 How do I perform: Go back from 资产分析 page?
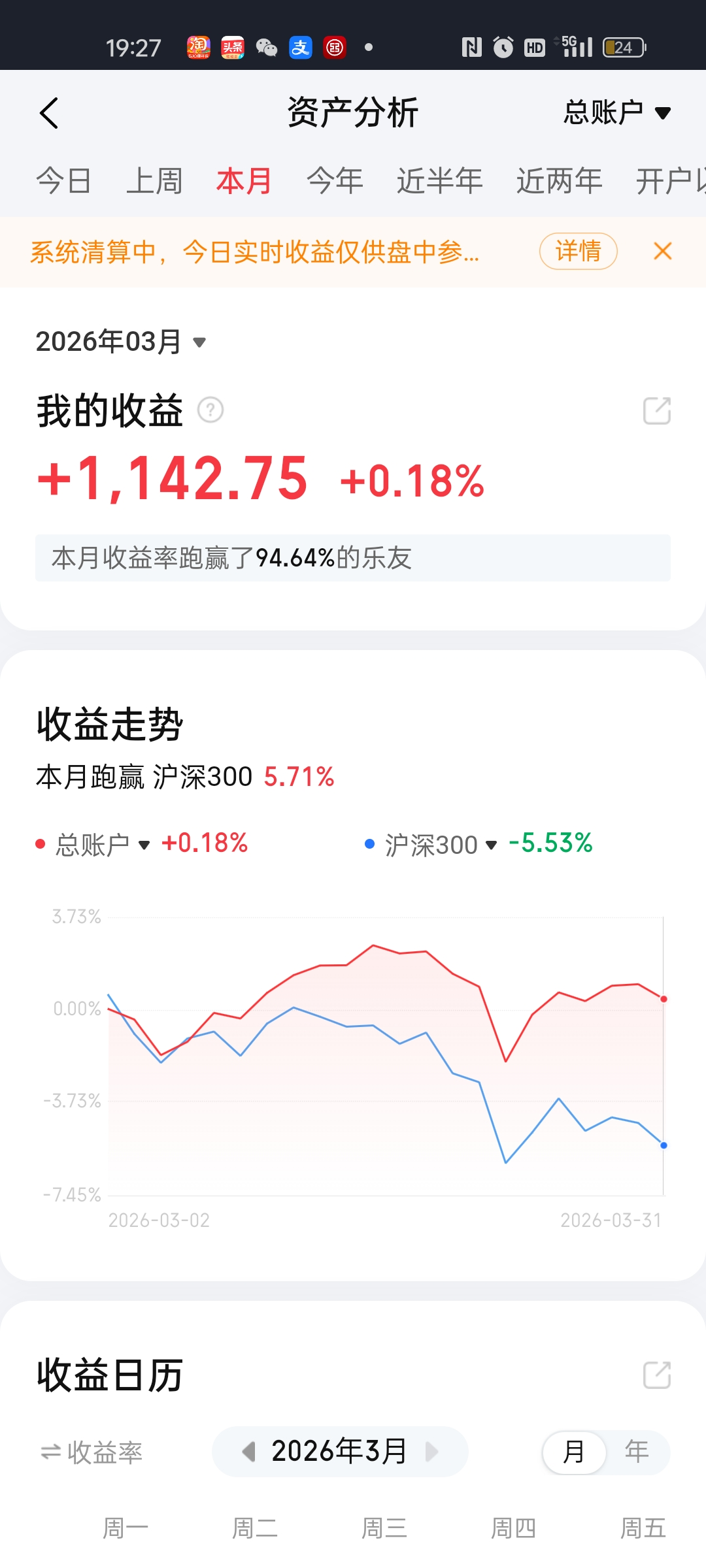(49, 113)
